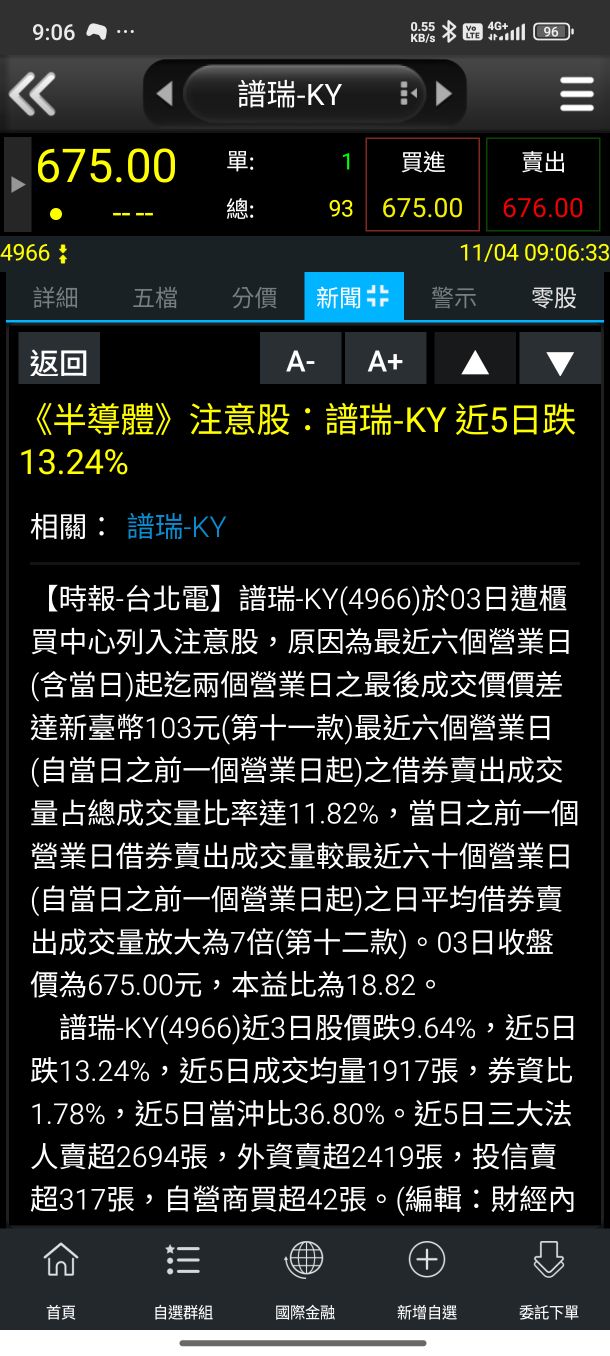The height and width of the screenshot is (1356, 610).
Task: Go to the previous news article
Action: click(x=474, y=359)
